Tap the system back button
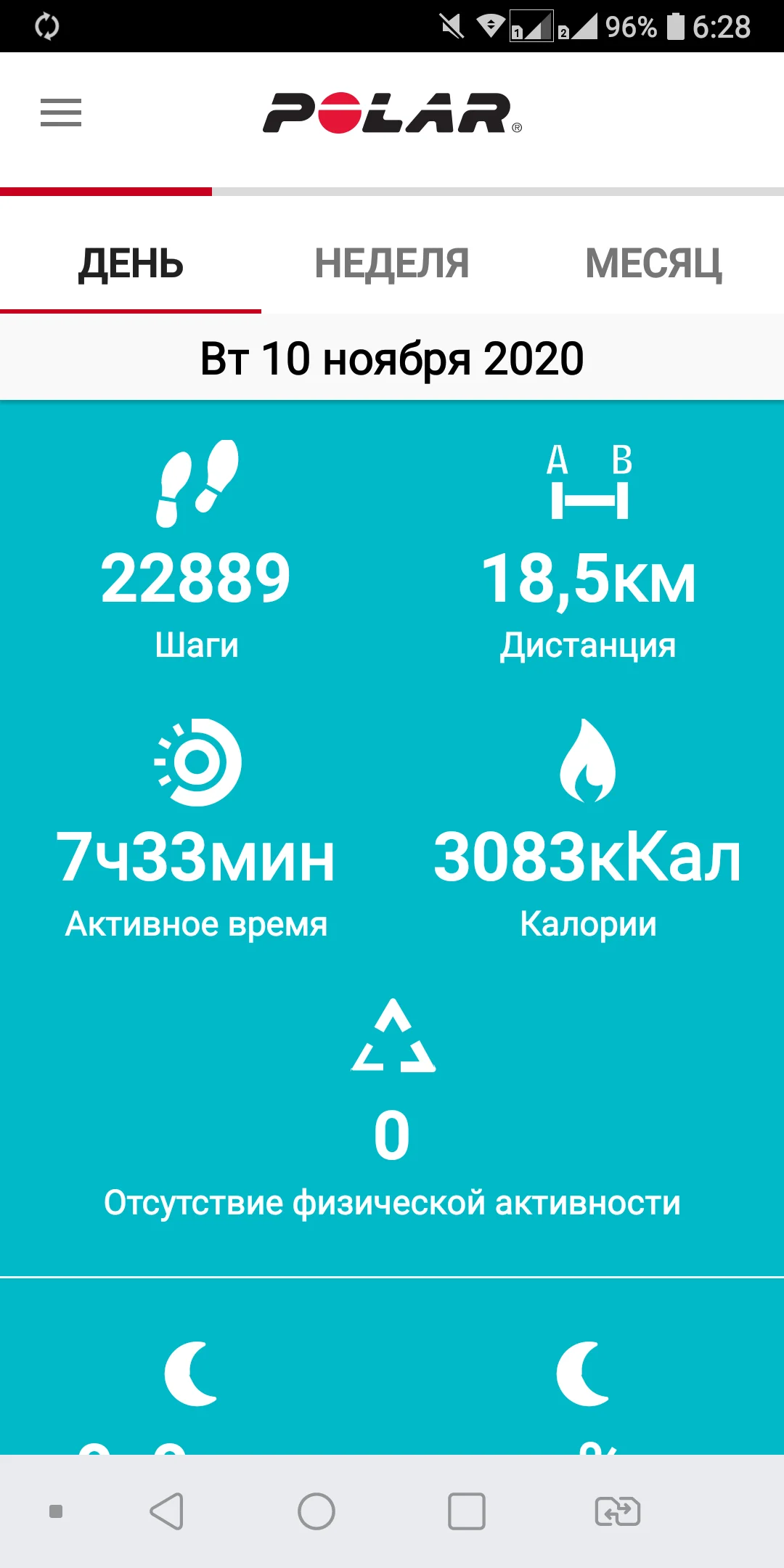 click(167, 1511)
